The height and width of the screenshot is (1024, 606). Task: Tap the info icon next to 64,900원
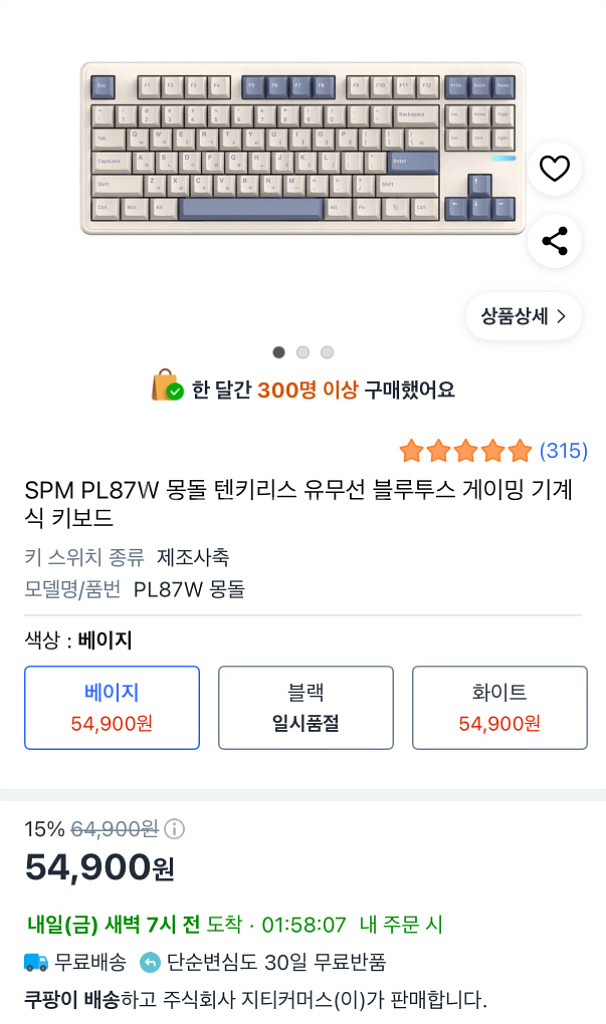175,829
